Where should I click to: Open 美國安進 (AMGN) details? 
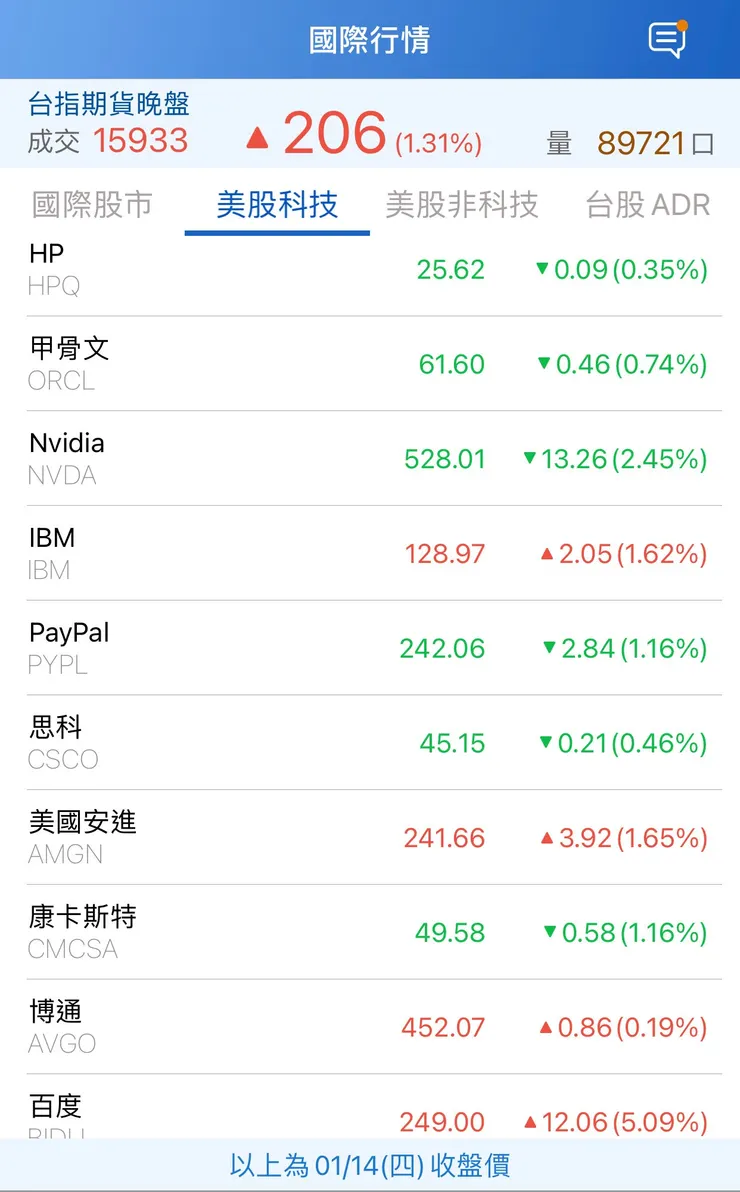[370, 837]
